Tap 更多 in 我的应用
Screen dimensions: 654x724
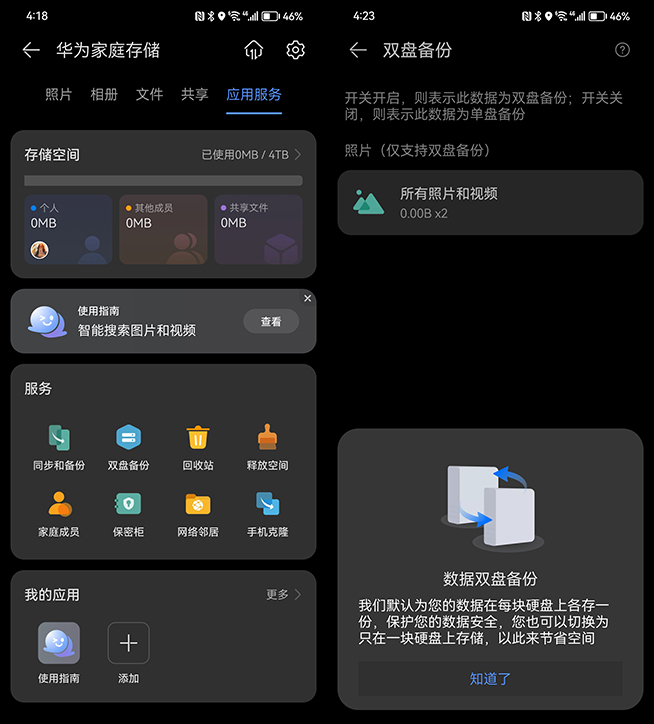(x=283, y=594)
